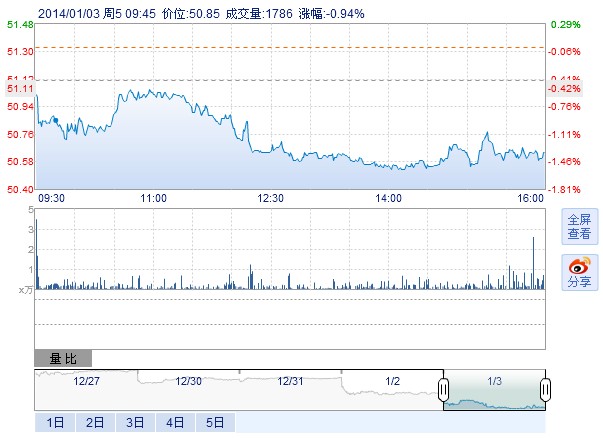Viewport: 603px width, 438px height.
Task: Select the 量比 indicator tab
Action: click(63, 358)
